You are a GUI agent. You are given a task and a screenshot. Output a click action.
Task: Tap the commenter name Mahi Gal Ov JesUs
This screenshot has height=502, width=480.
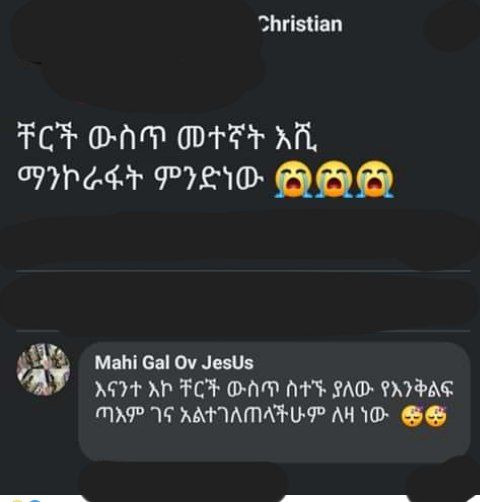tap(174, 363)
